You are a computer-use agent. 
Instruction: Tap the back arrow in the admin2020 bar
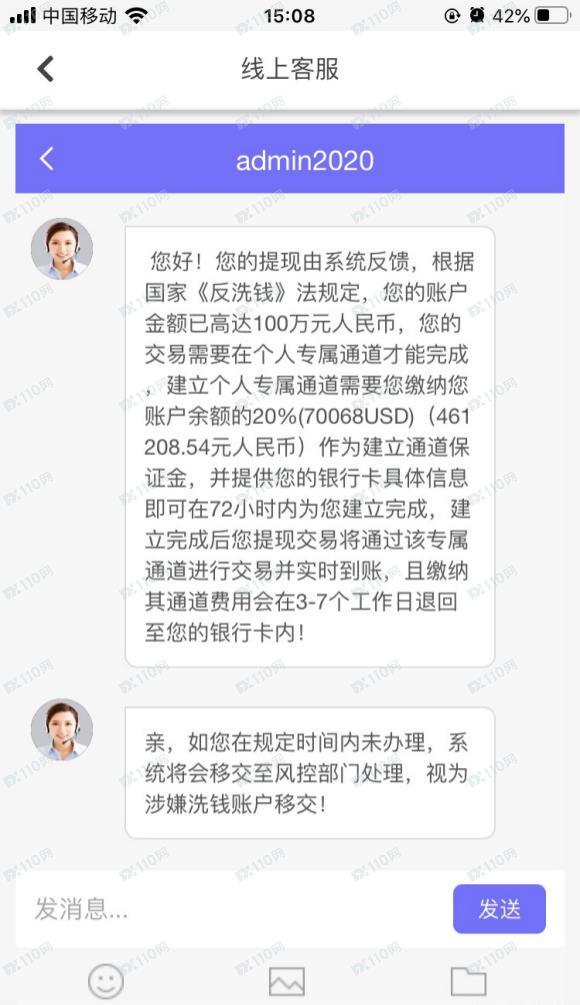pos(46,158)
